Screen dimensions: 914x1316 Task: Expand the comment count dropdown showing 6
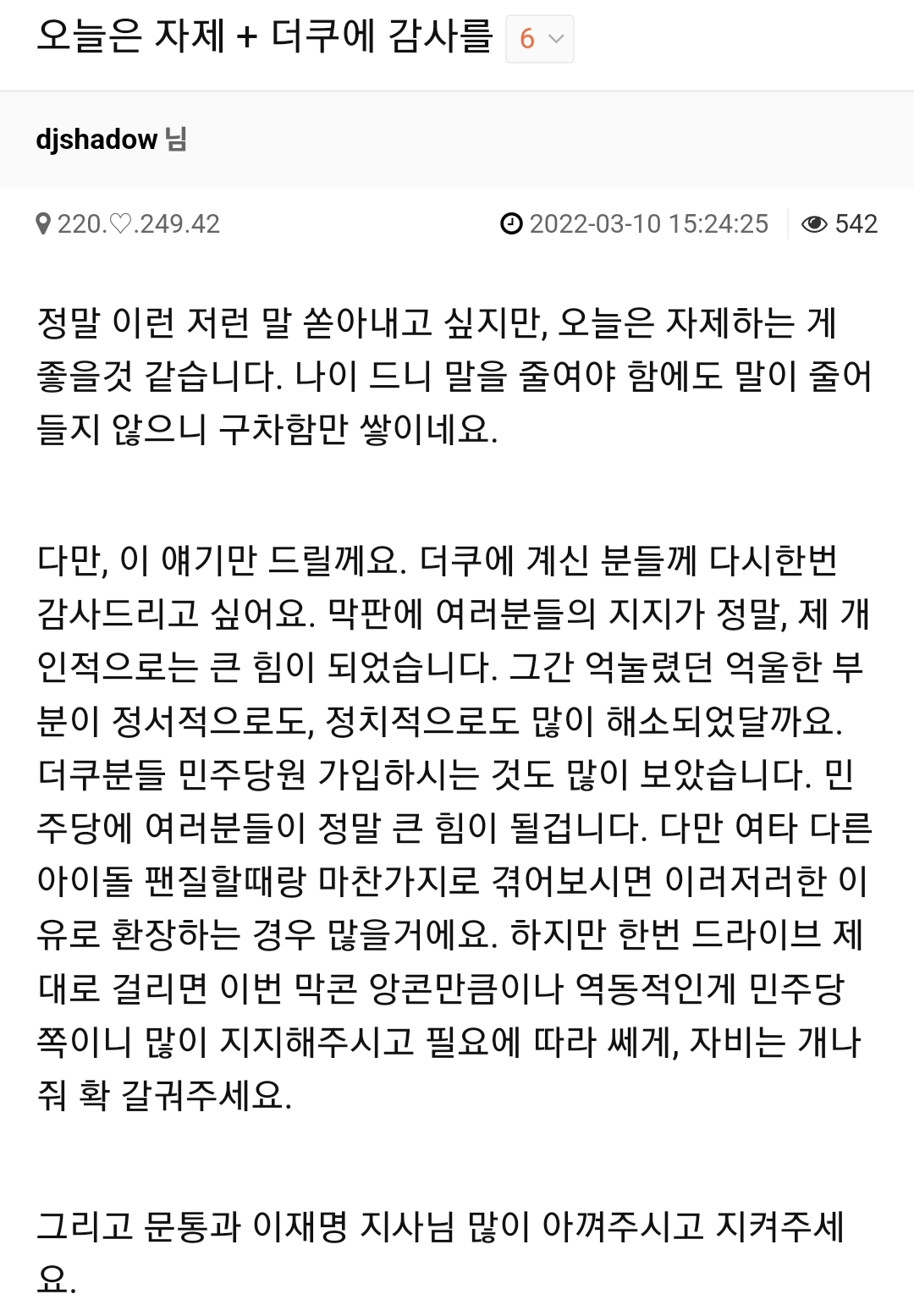pos(540,39)
